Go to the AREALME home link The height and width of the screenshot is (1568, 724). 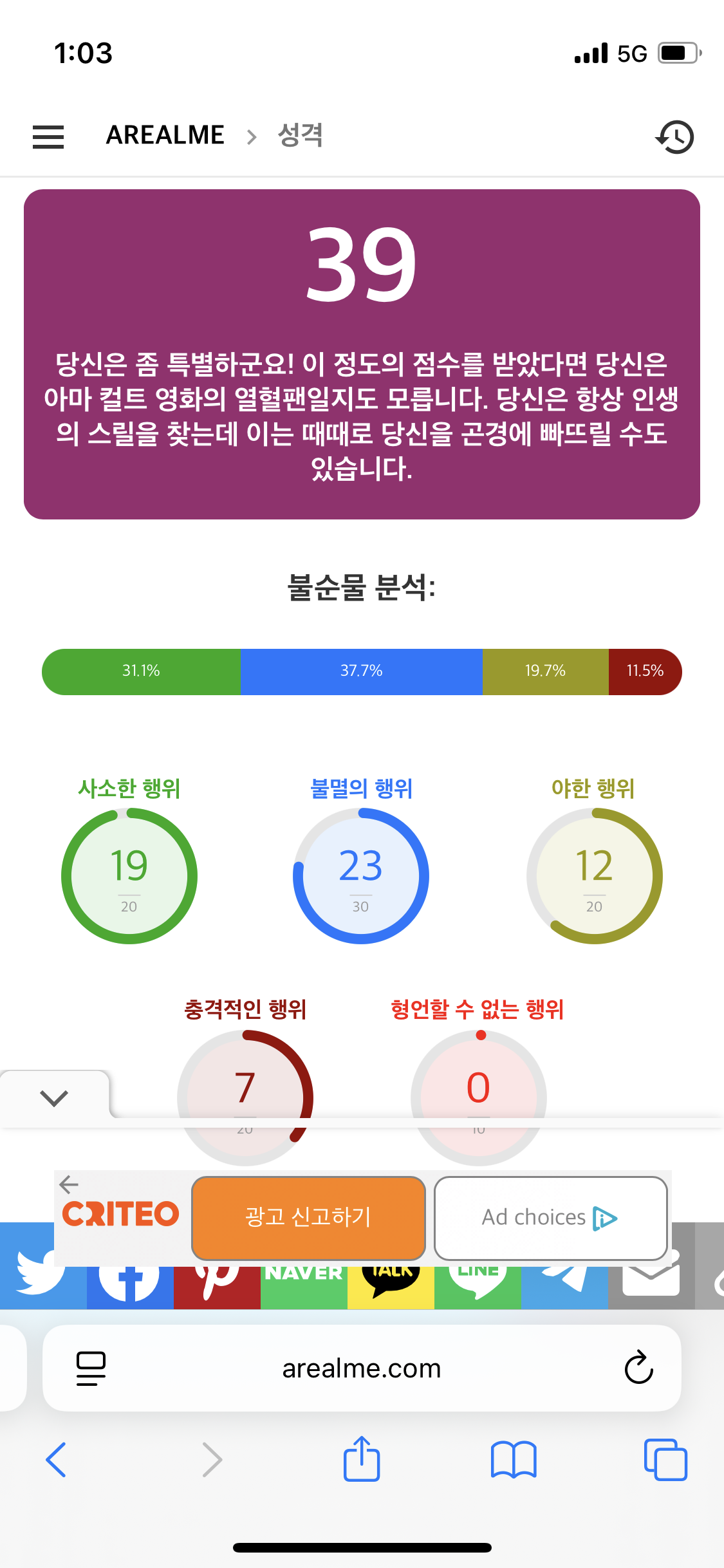(x=165, y=135)
